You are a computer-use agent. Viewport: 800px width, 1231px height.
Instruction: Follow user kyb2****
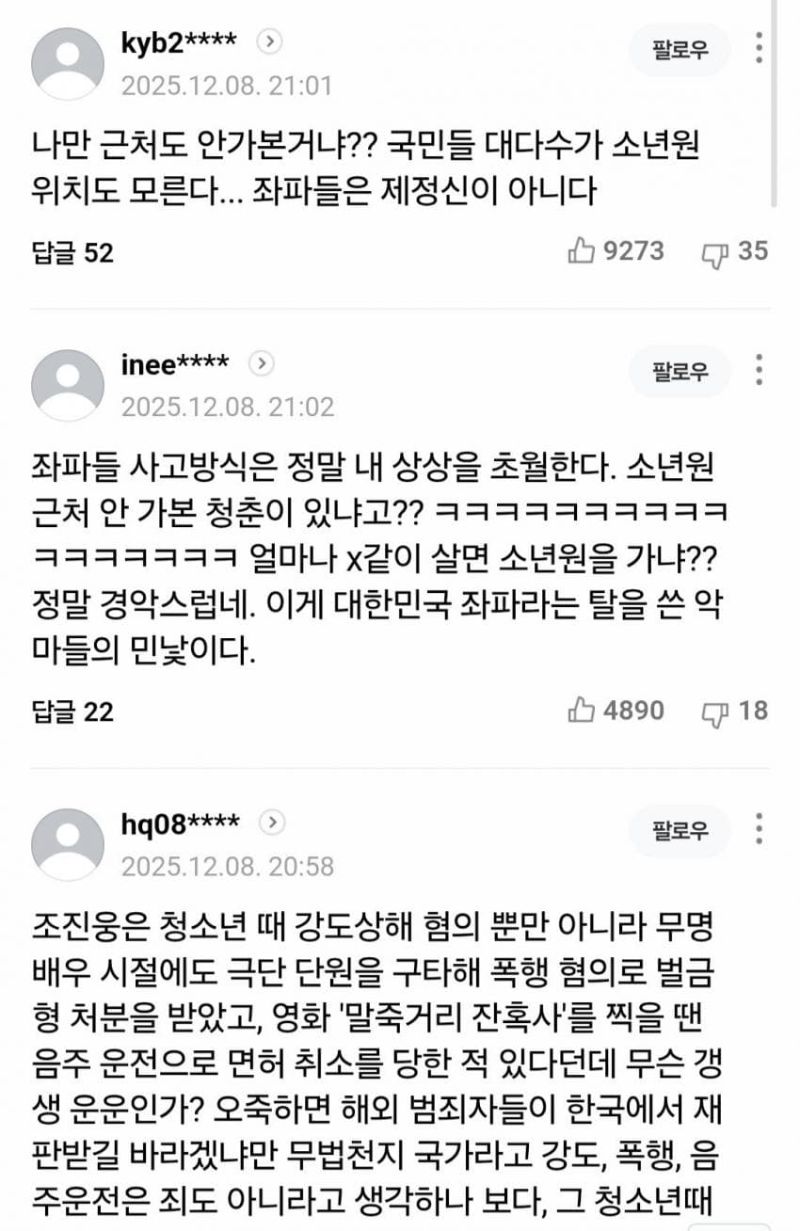pyautogui.click(x=679, y=49)
